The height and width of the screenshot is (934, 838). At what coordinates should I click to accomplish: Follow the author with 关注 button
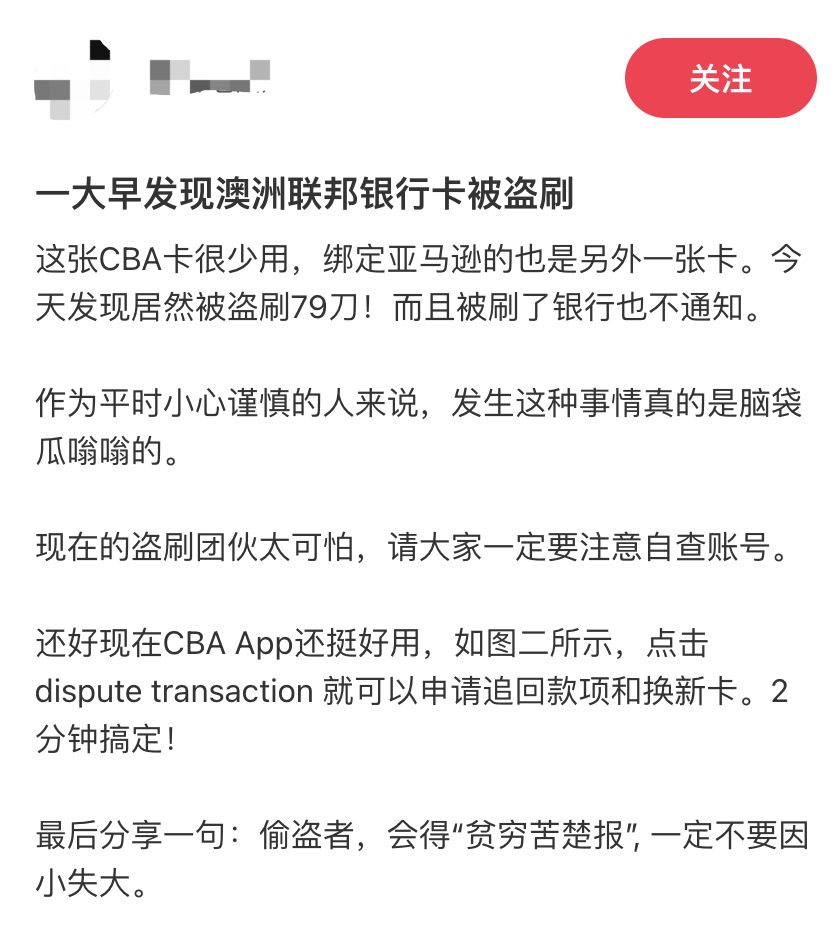tap(720, 79)
